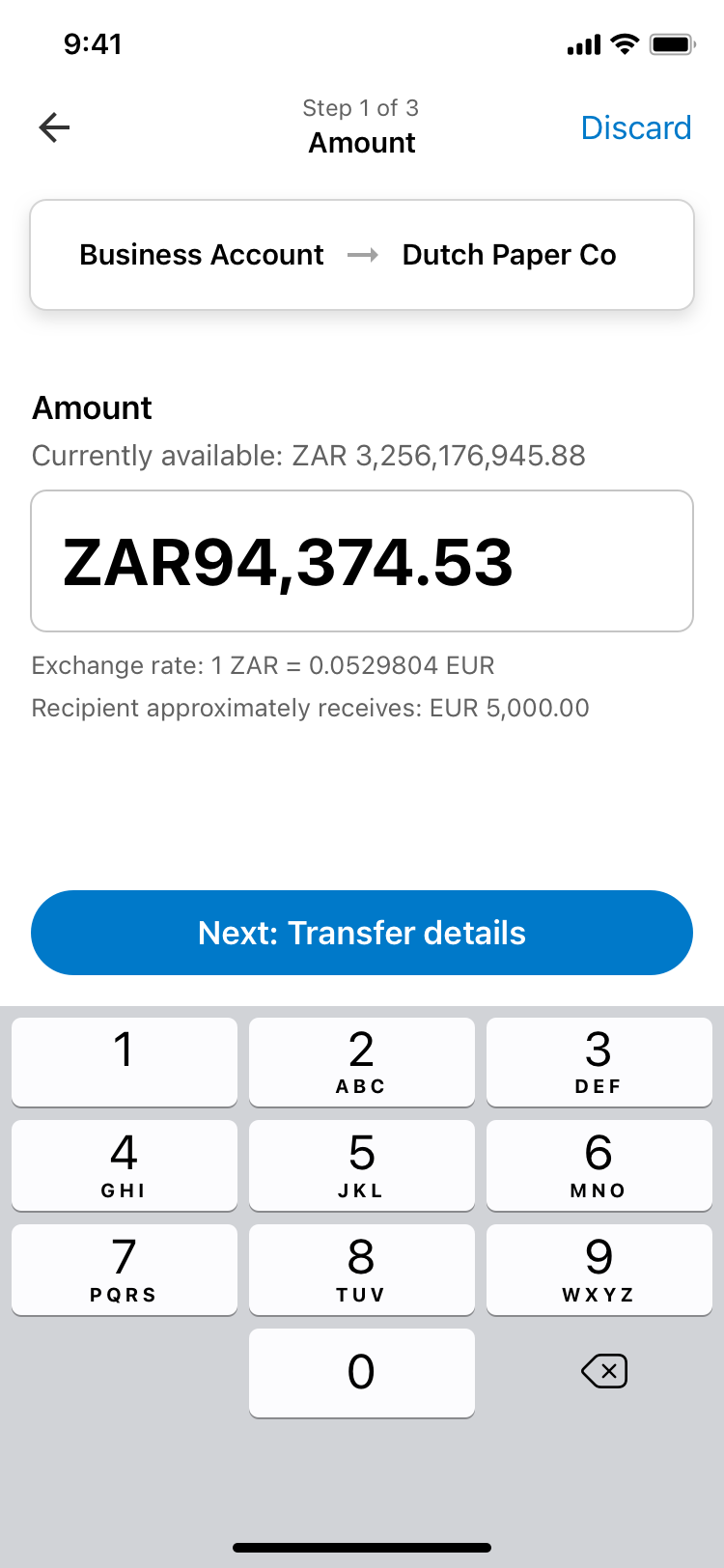Tap the 3 key
The width and height of the screenshot is (724, 1568).
tap(599, 1061)
